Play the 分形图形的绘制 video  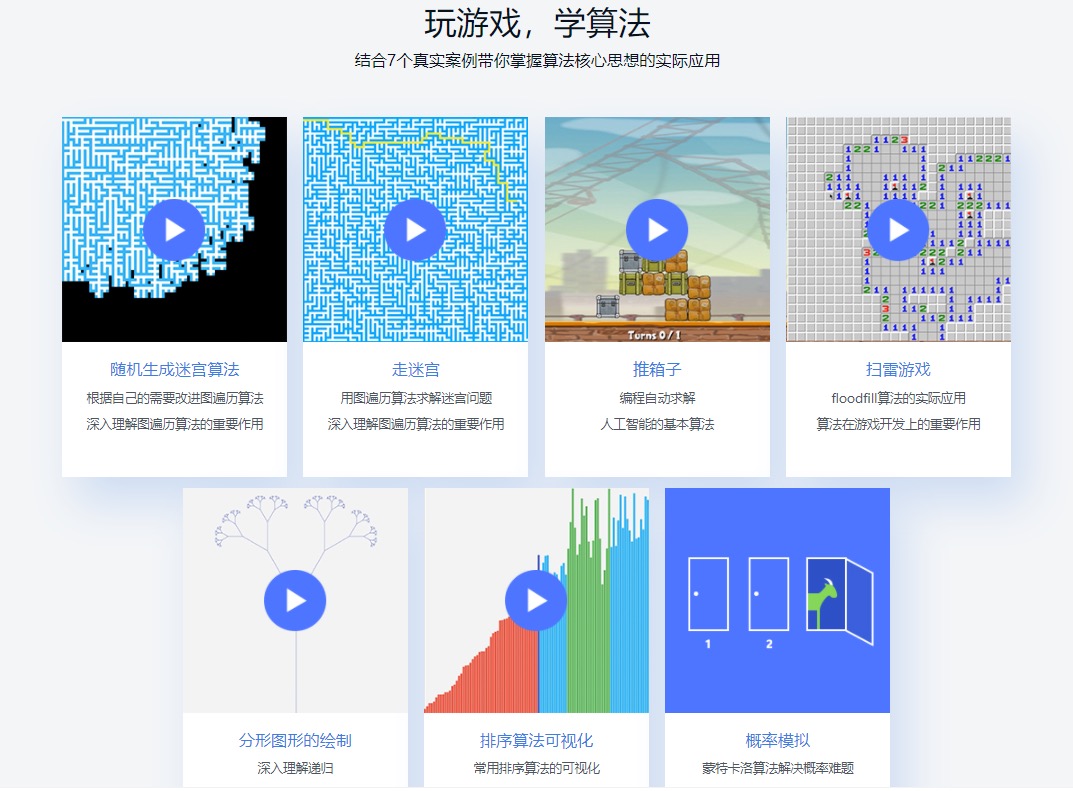(x=295, y=600)
